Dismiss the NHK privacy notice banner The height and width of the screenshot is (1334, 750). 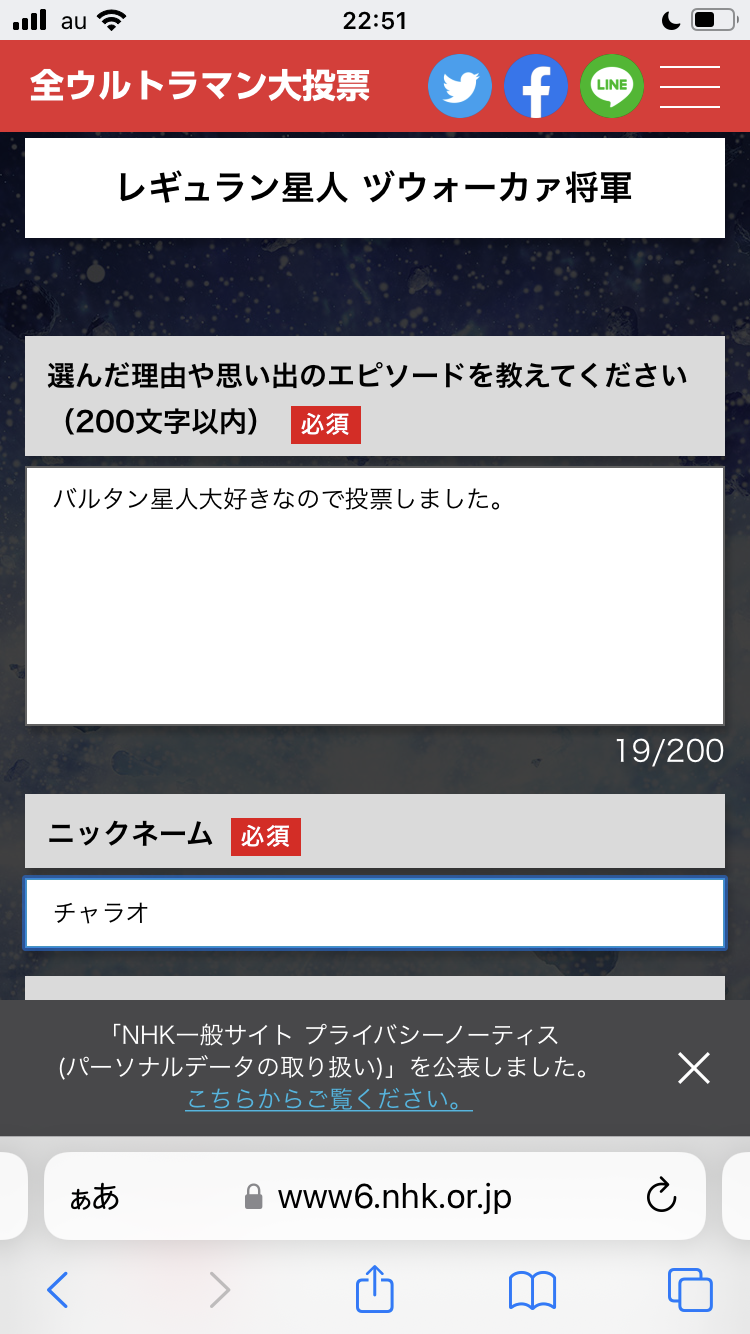(x=693, y=1067)
